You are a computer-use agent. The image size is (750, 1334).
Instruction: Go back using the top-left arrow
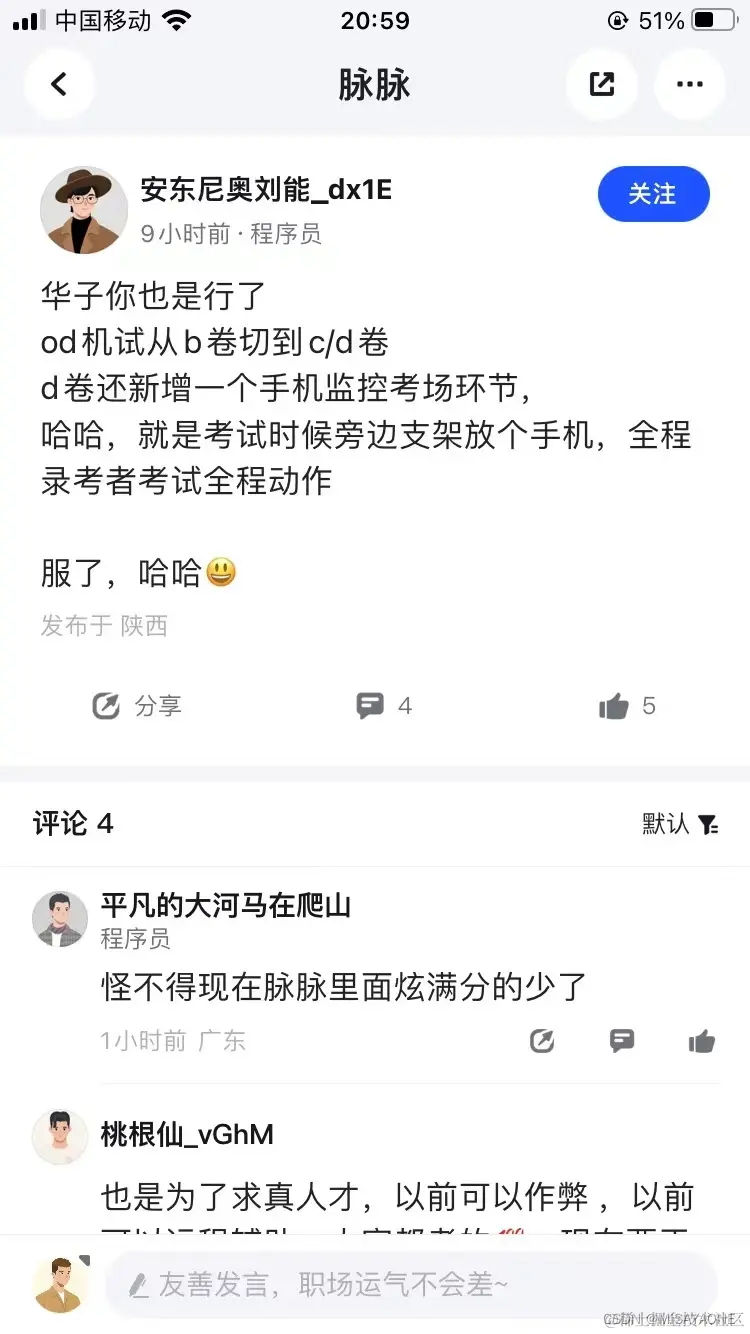[59, 84]
